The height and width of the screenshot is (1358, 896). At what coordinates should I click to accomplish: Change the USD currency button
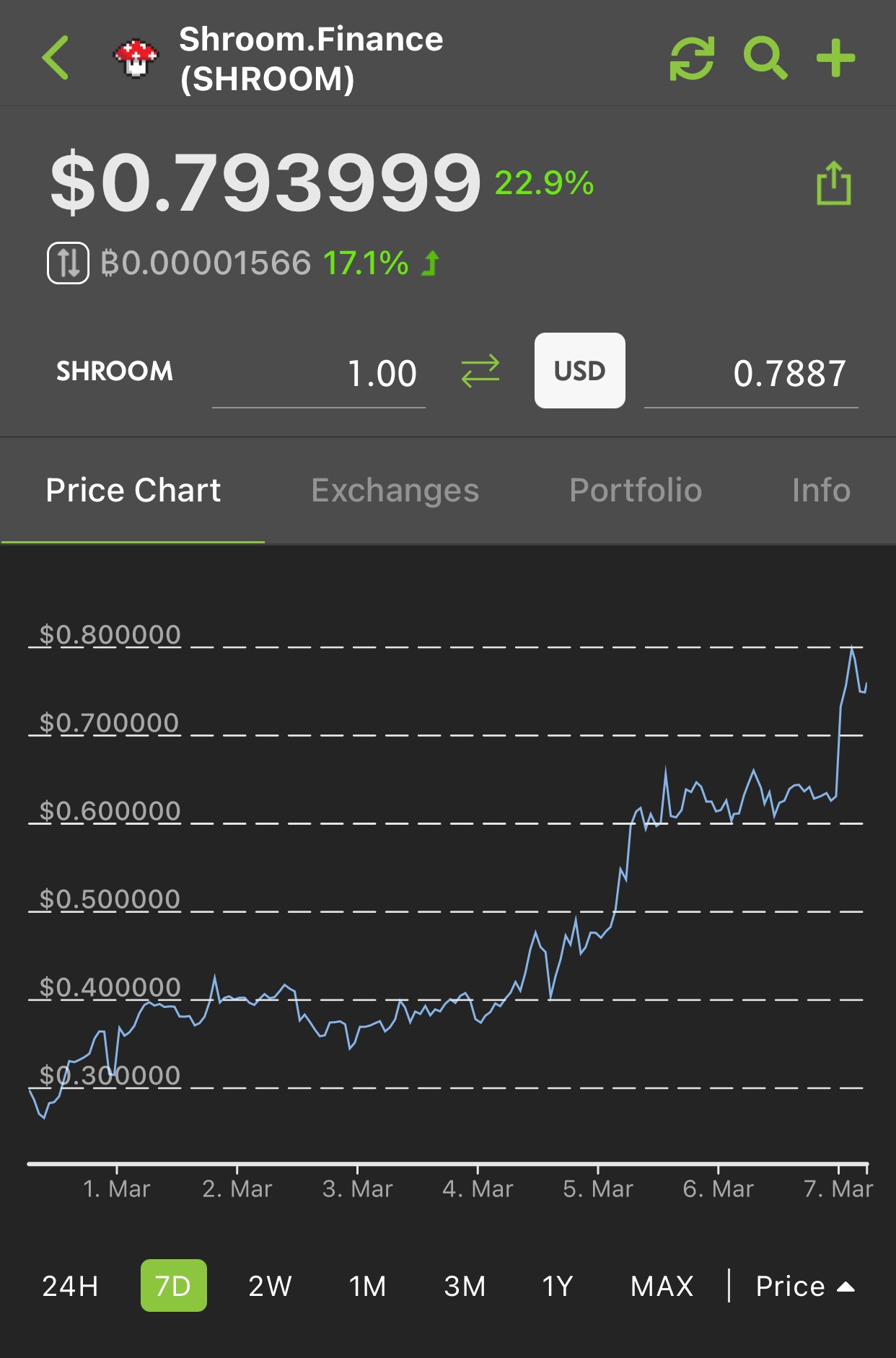point(579,371)
